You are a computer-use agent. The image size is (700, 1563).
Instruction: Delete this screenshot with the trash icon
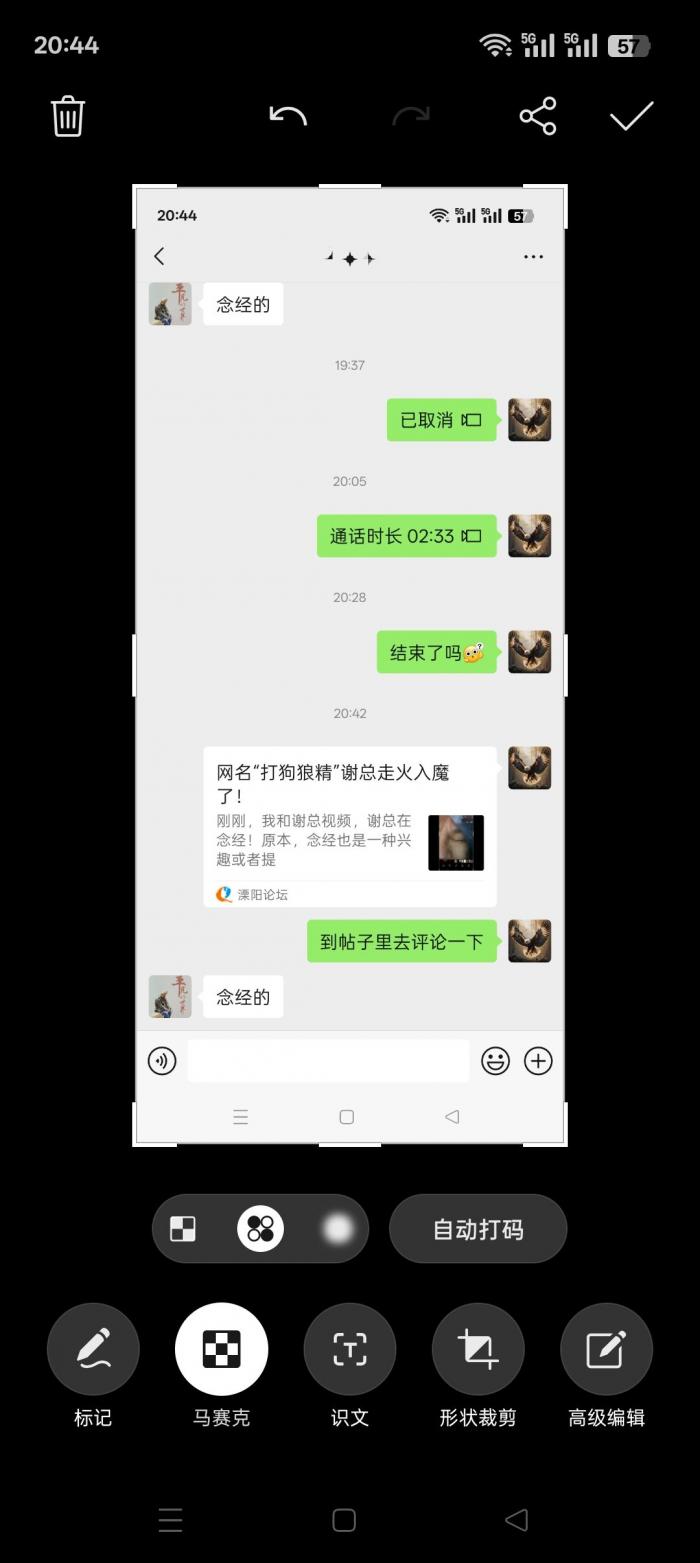tap(67, 116)
